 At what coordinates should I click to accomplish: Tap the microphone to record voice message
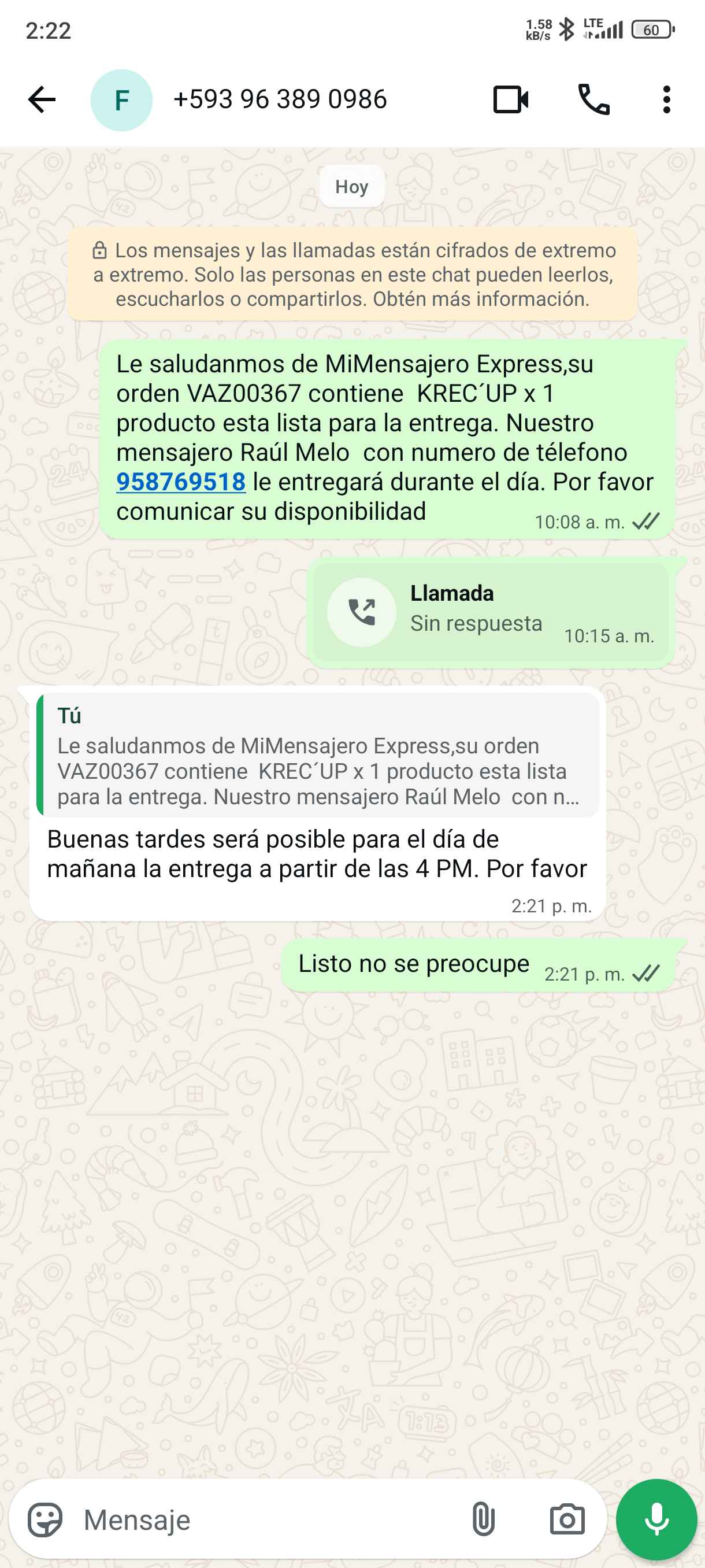click(656, 1520)
